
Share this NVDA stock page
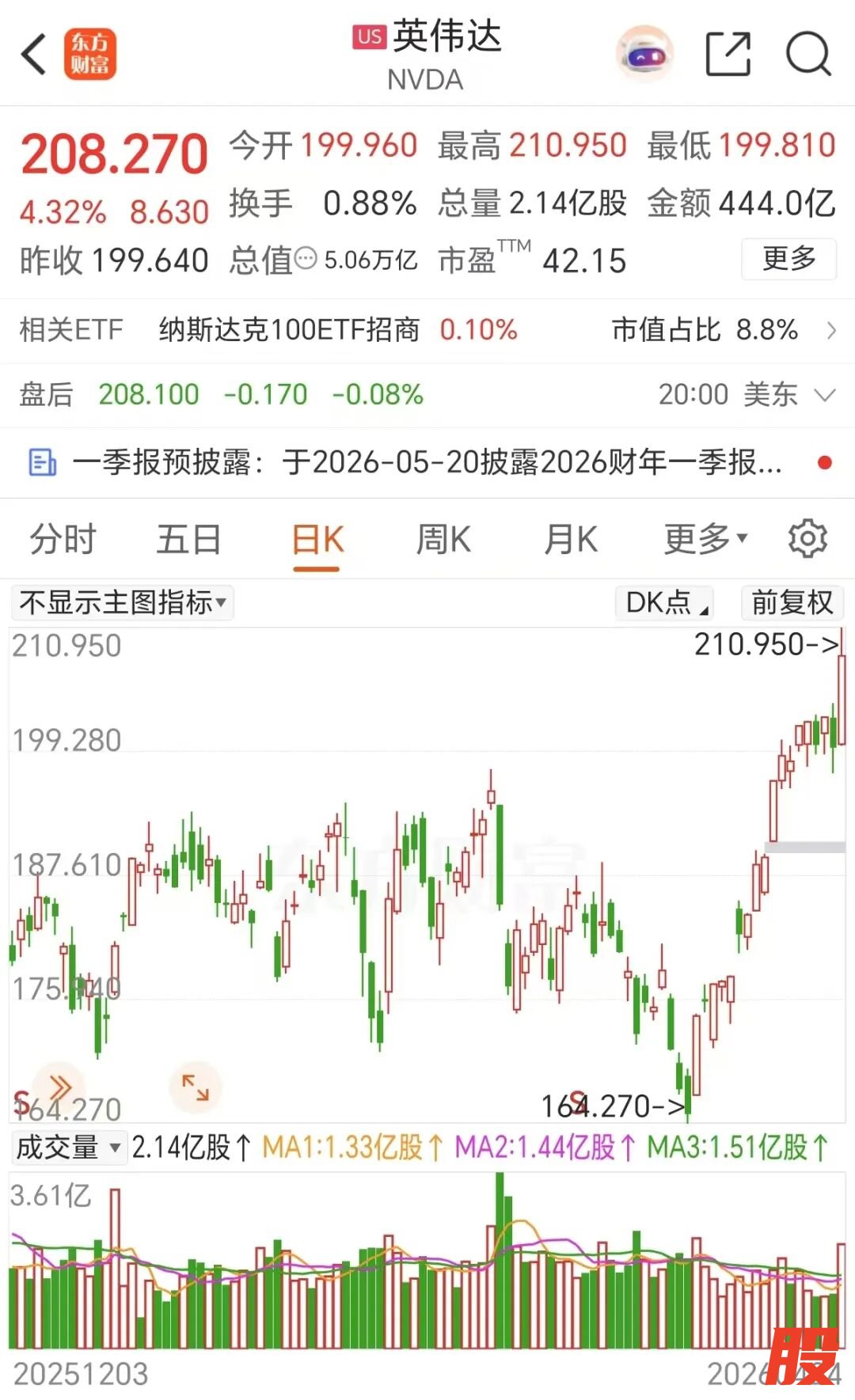point(728,55)
